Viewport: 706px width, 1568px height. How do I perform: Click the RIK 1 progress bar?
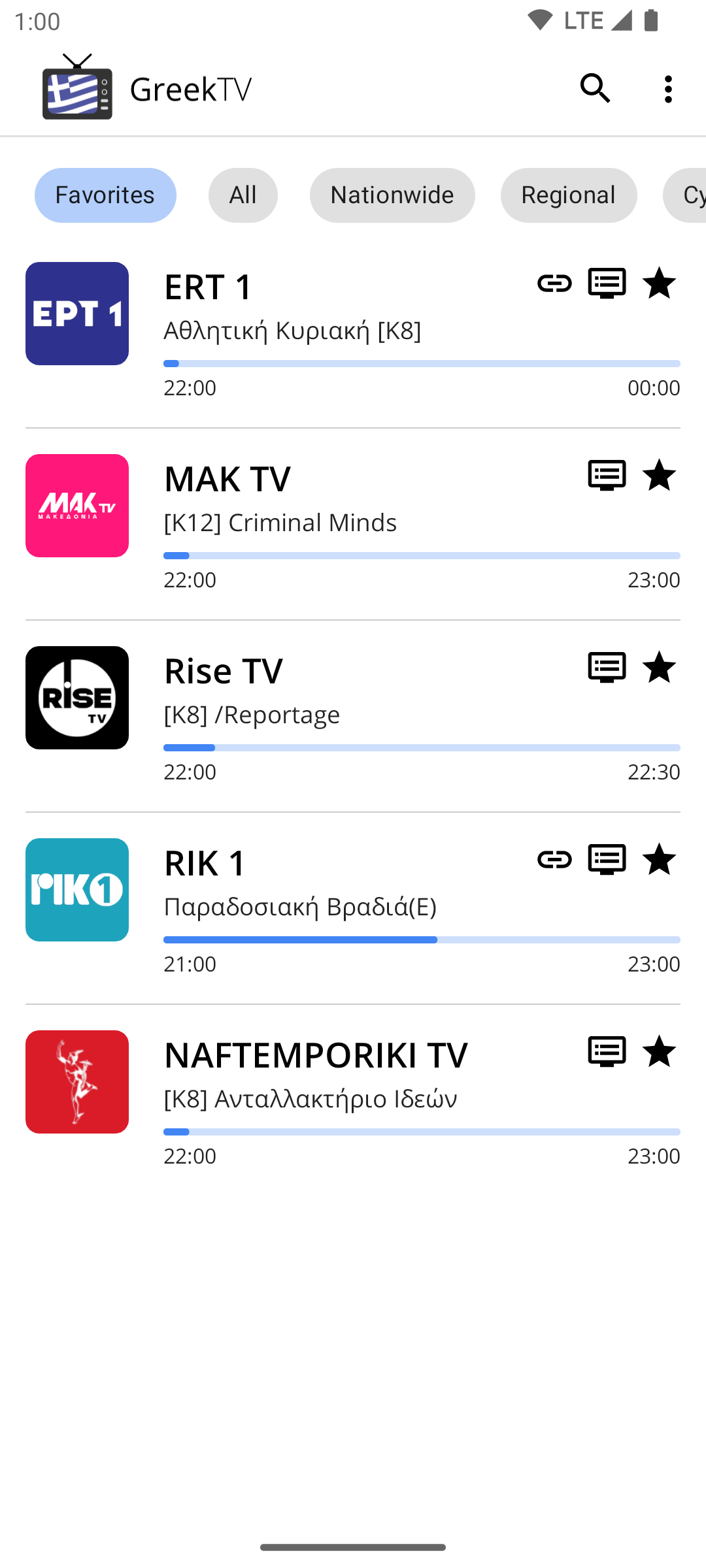click(x=422, y=939)
